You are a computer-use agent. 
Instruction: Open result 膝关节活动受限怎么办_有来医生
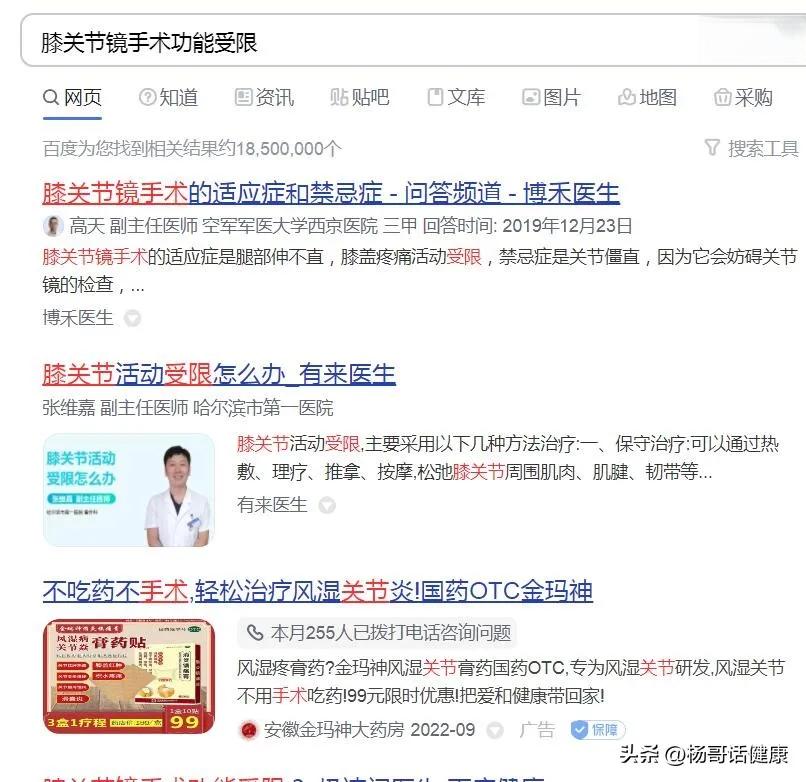click(218, 374)
